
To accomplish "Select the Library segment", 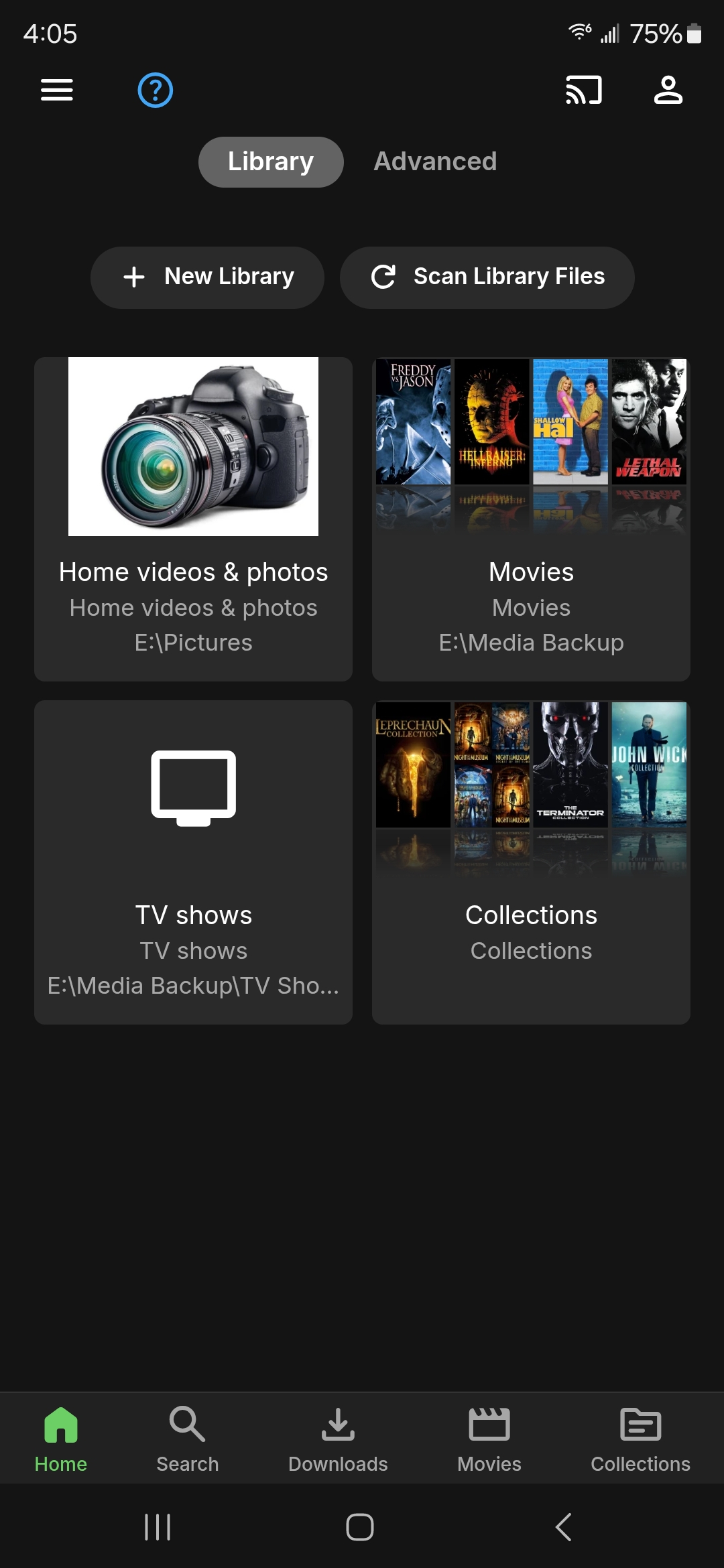I will tap(271, 162).
